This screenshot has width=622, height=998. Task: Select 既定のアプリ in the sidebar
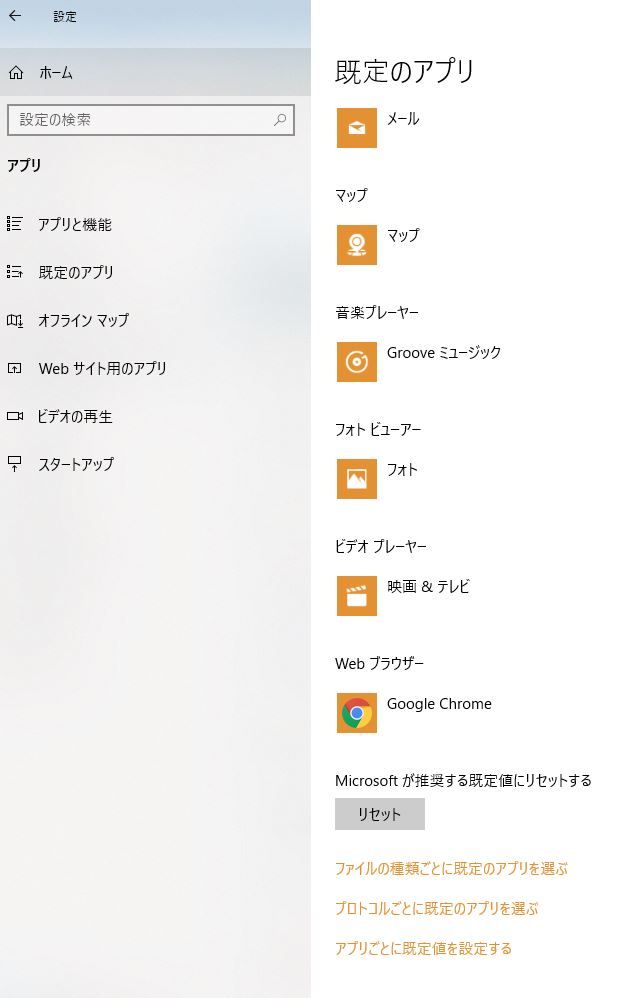(76, 272)
